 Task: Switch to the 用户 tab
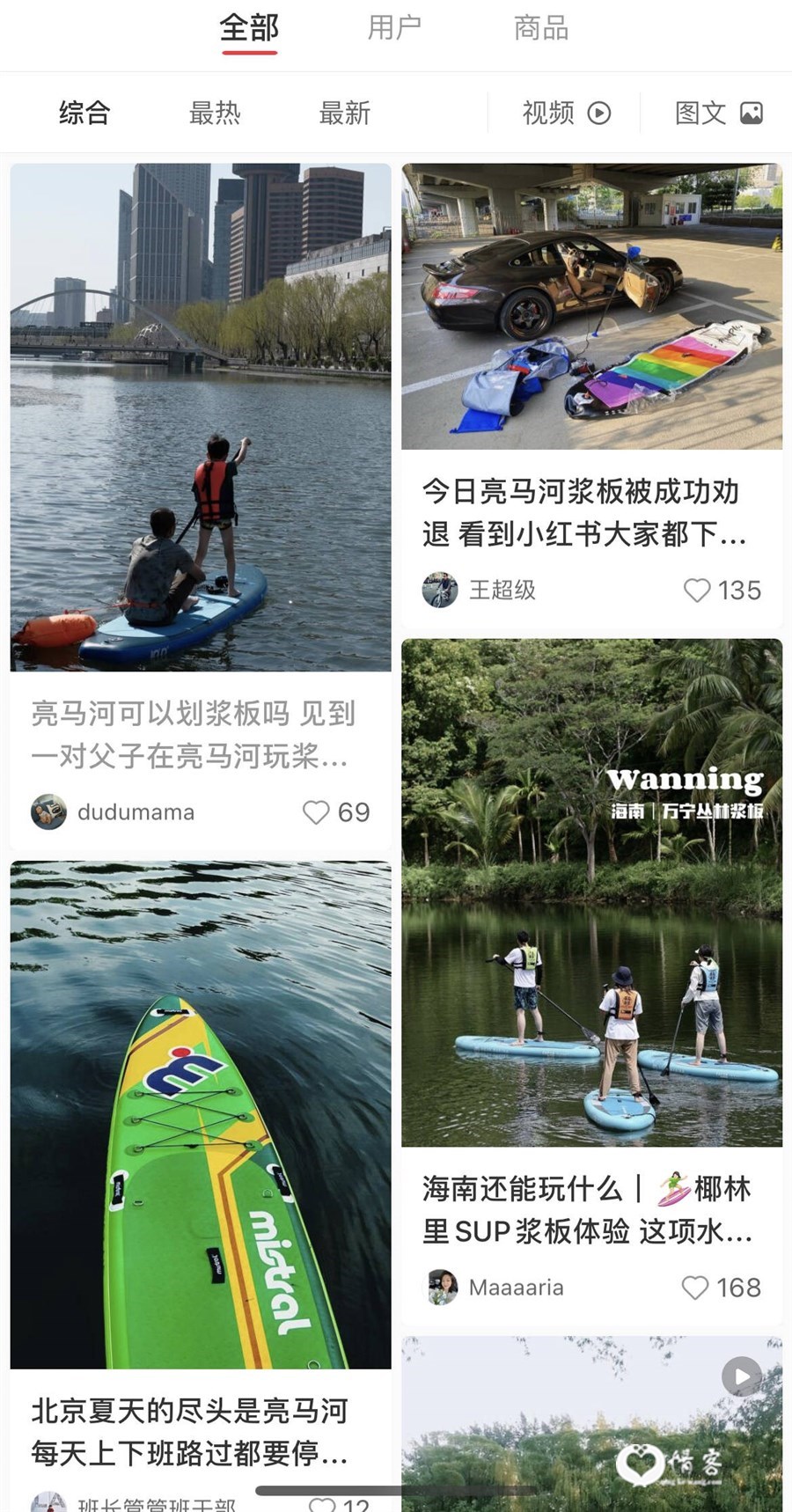click(393, 28)
